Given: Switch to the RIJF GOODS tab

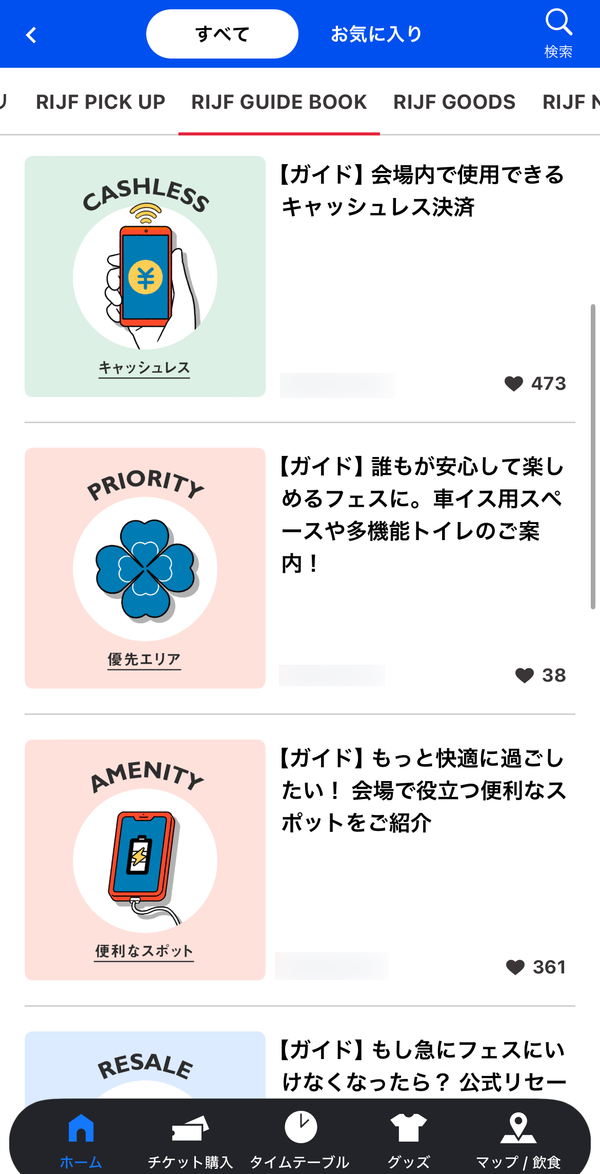Looking at the screenshot, I should (454, 102).
